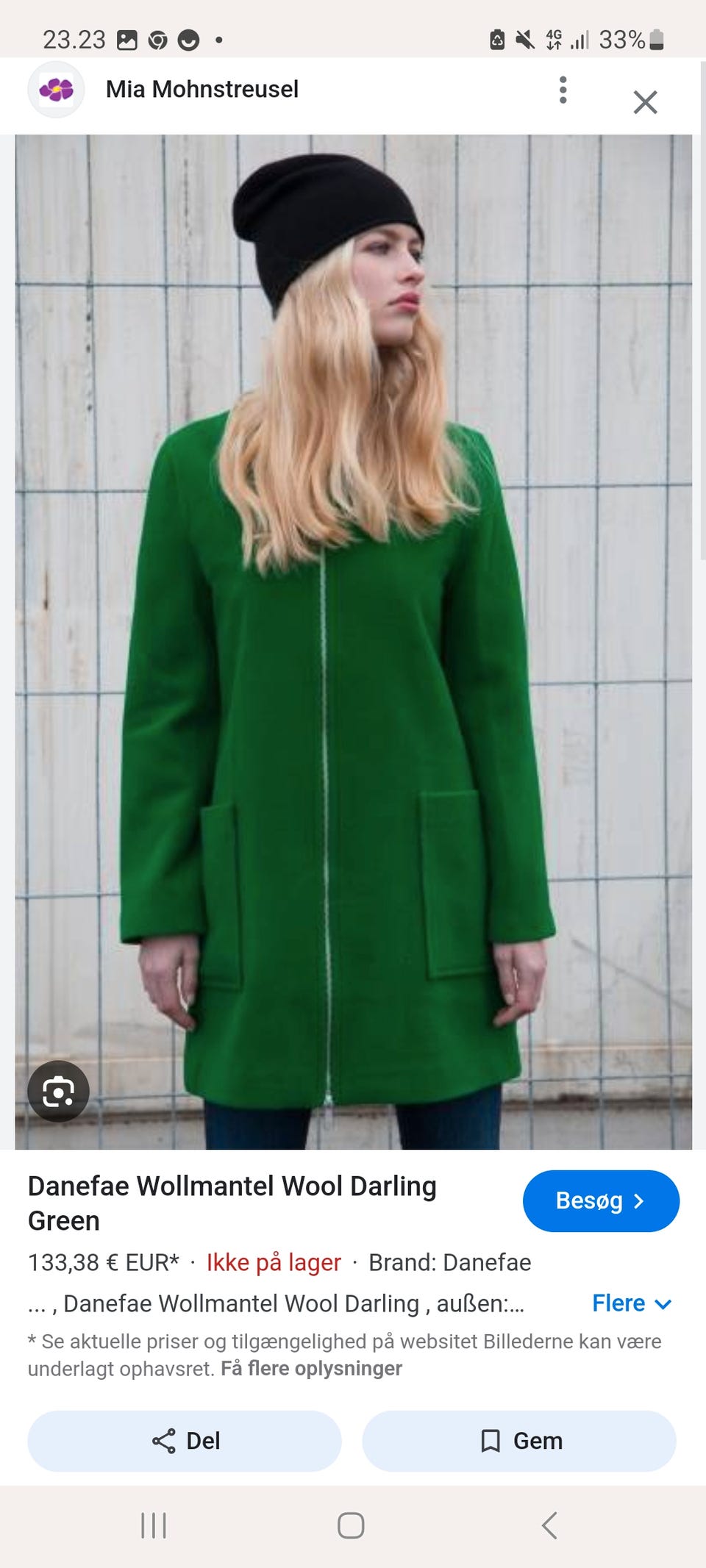The height and width of the screenshot is (1568, 706).
Task: Save the product with Gem
Action: coord(519,1441)
